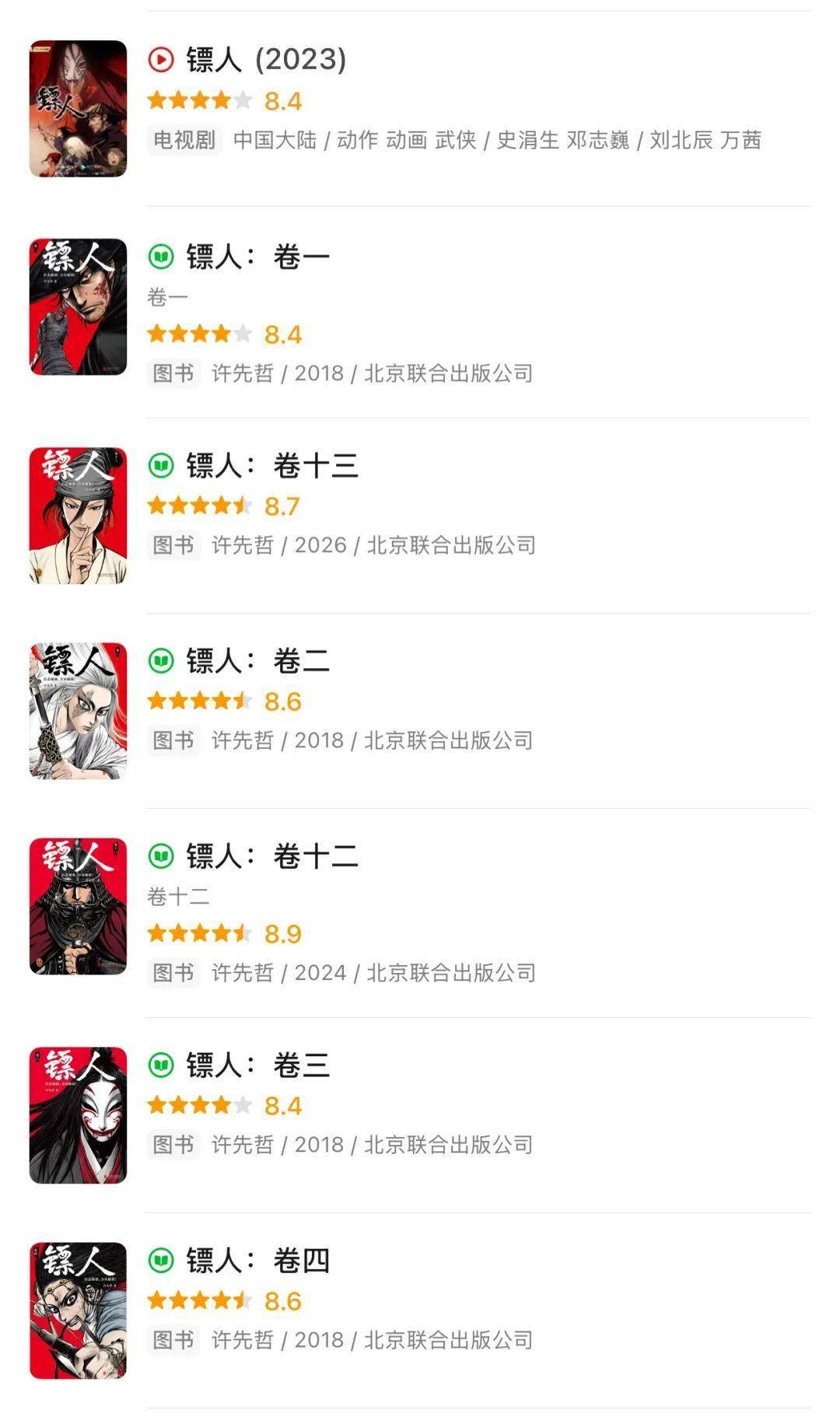Image resolution: width=840 pixels, height=1417 pixels.
Task: Open the book 镖人：卷十二
Action: pos(271,856)
